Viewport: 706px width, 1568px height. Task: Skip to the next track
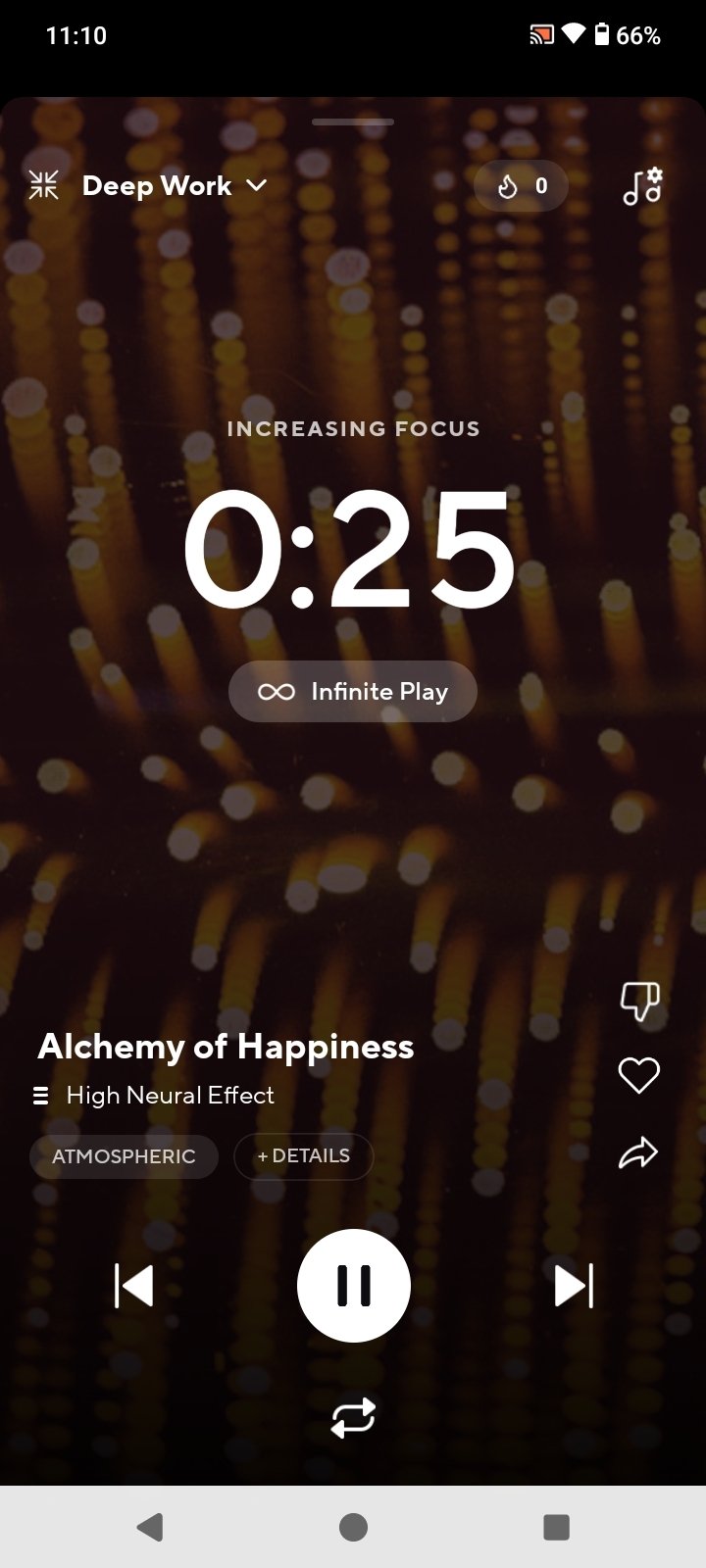573,1286
